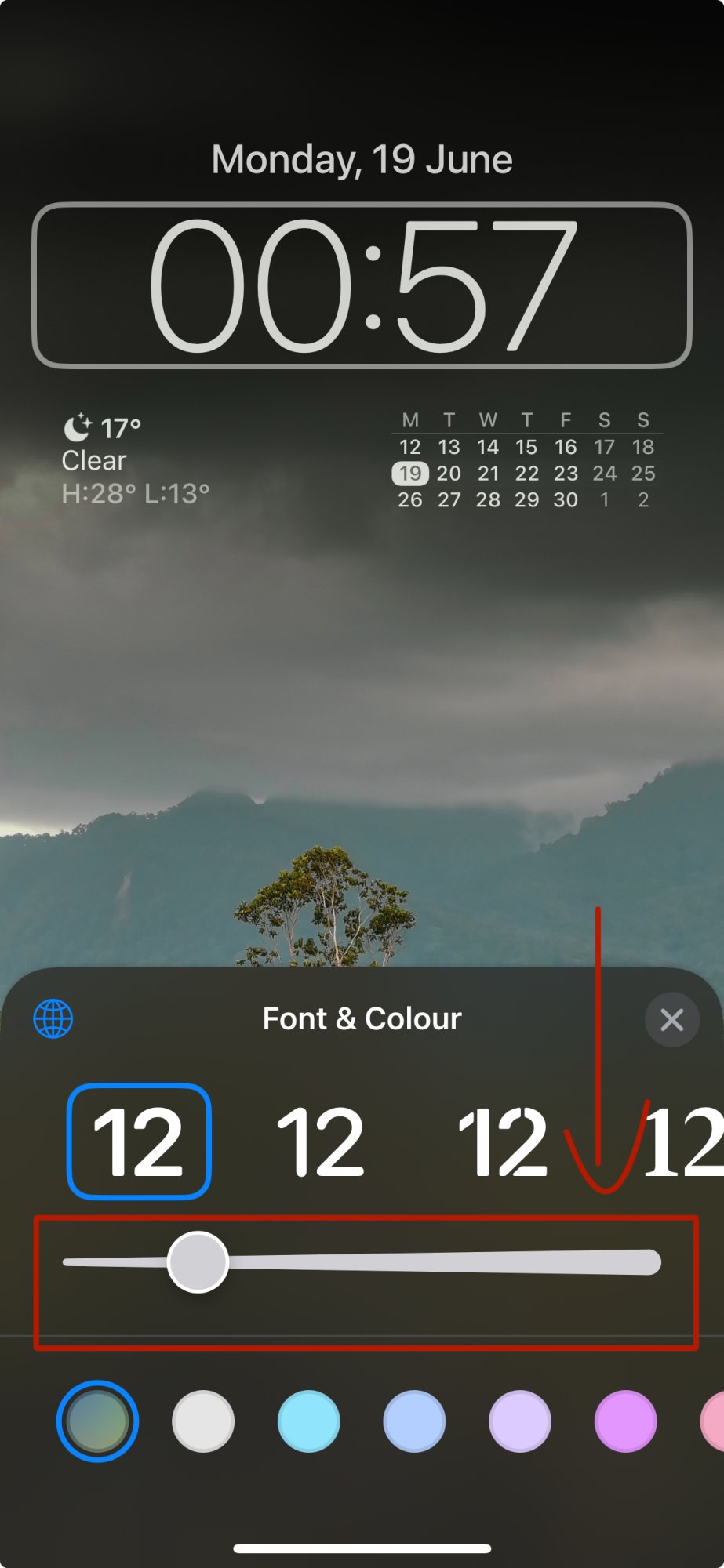Apply the light blue colour swatch

pyautogui.click(x=414, y=1421)
